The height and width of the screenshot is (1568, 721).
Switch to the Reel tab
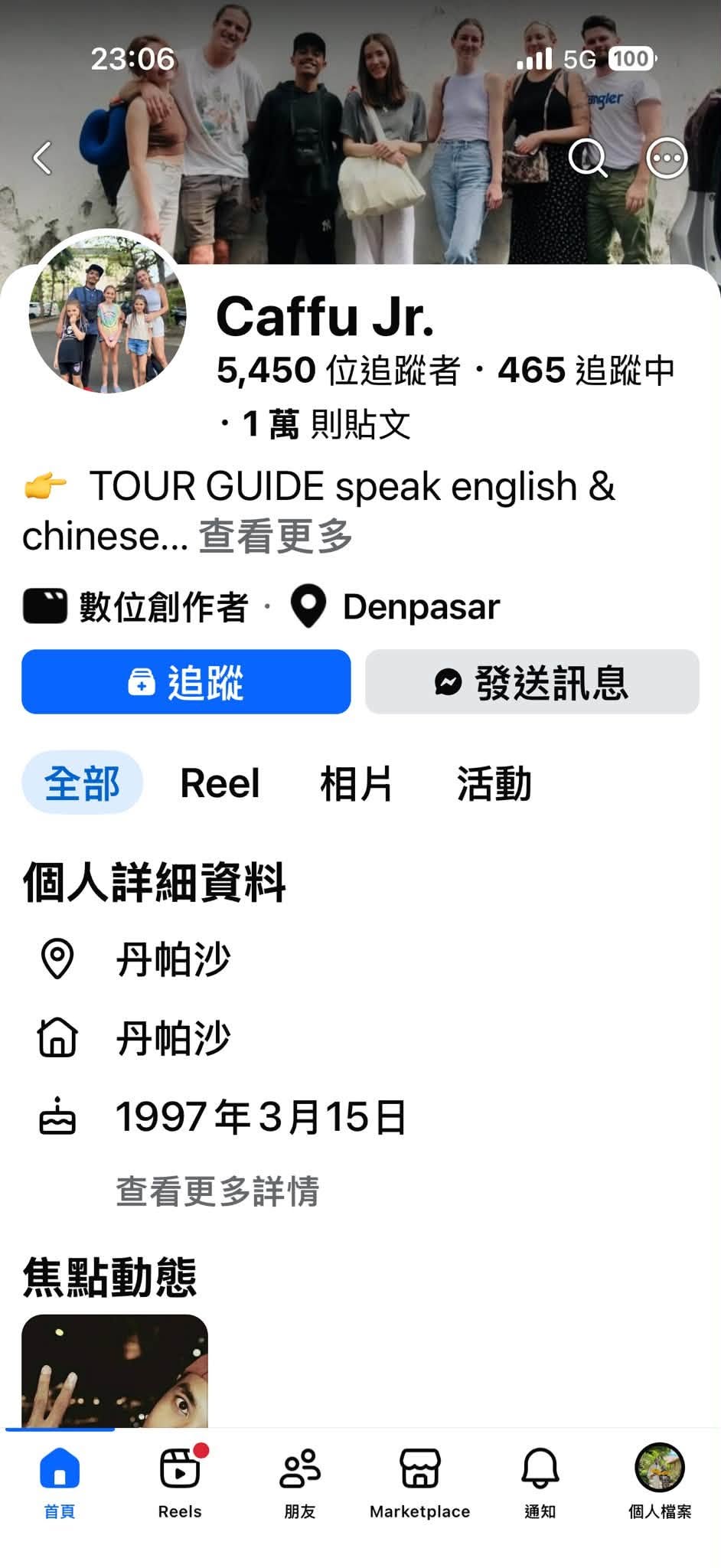pos(220,783)
